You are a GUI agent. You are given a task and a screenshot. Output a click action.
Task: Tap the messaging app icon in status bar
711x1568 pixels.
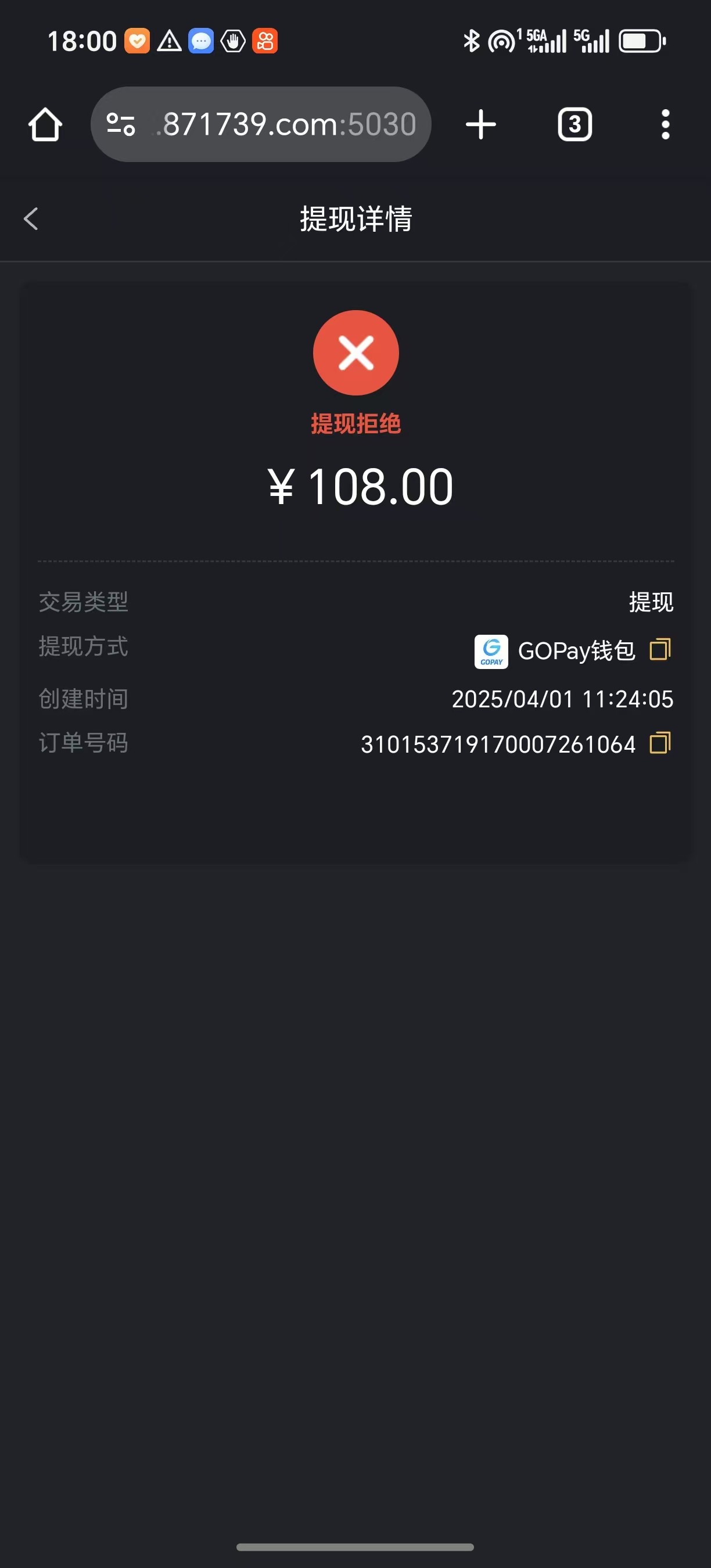201,40
